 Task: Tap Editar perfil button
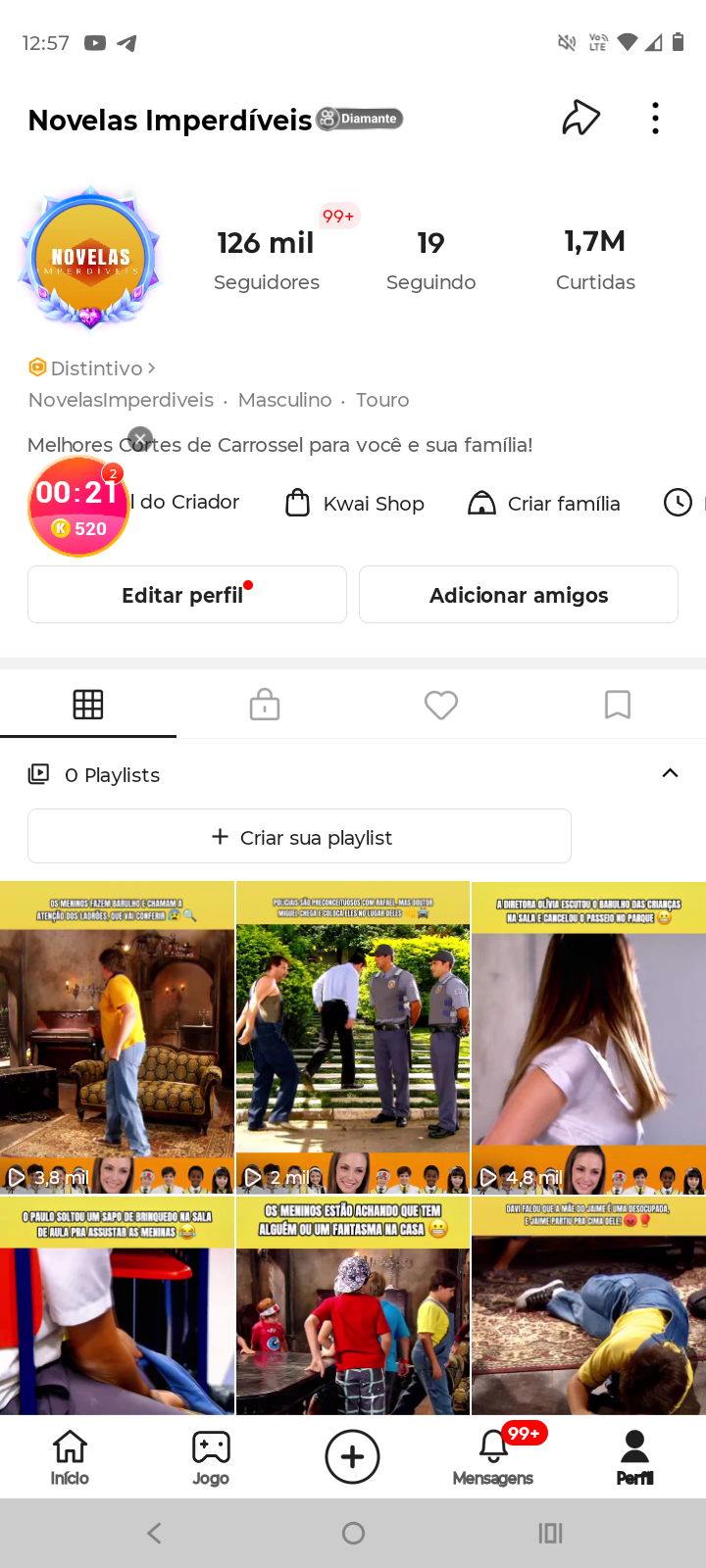click(186, 595)
